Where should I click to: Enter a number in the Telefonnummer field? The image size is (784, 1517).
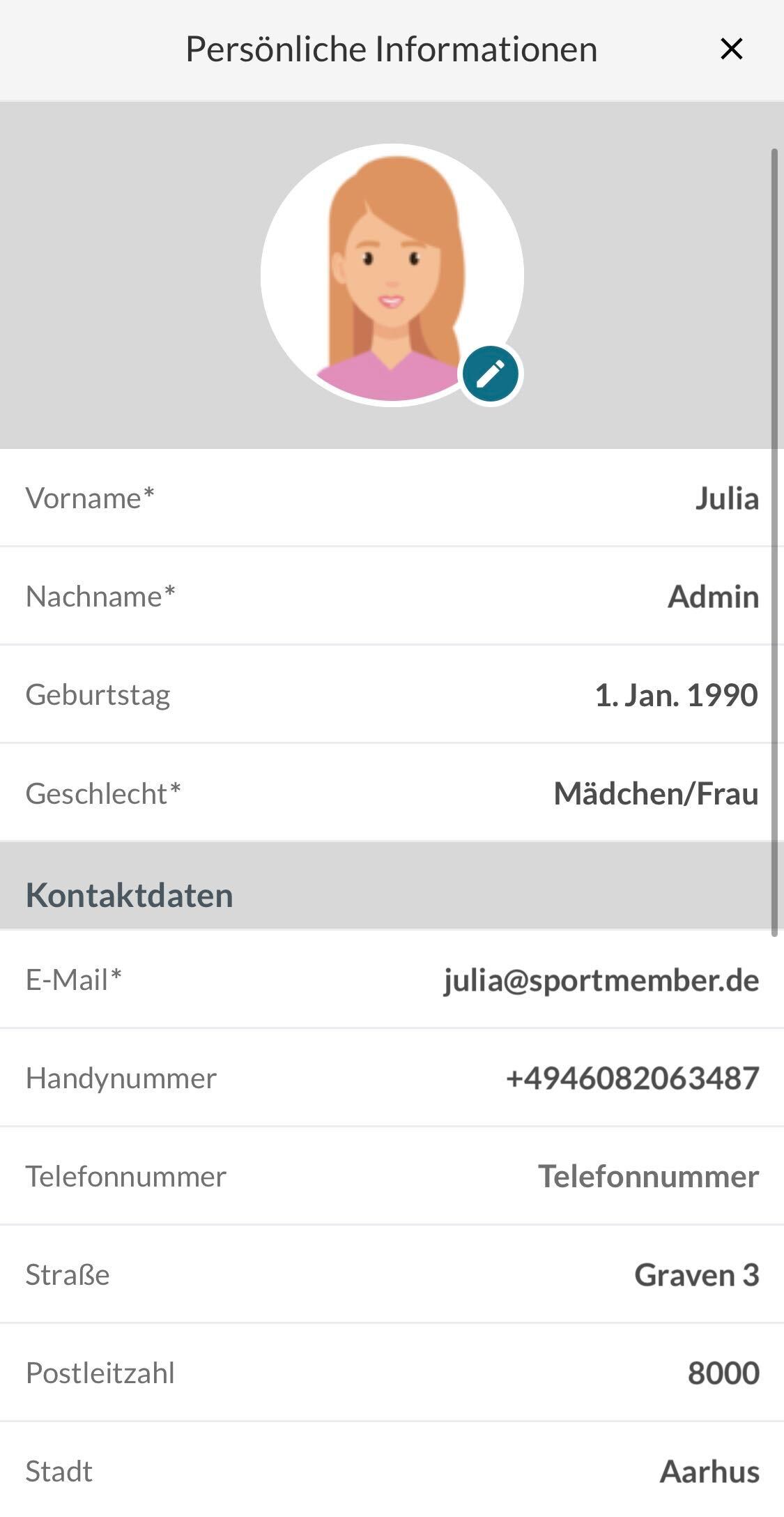pos(647,1177)
